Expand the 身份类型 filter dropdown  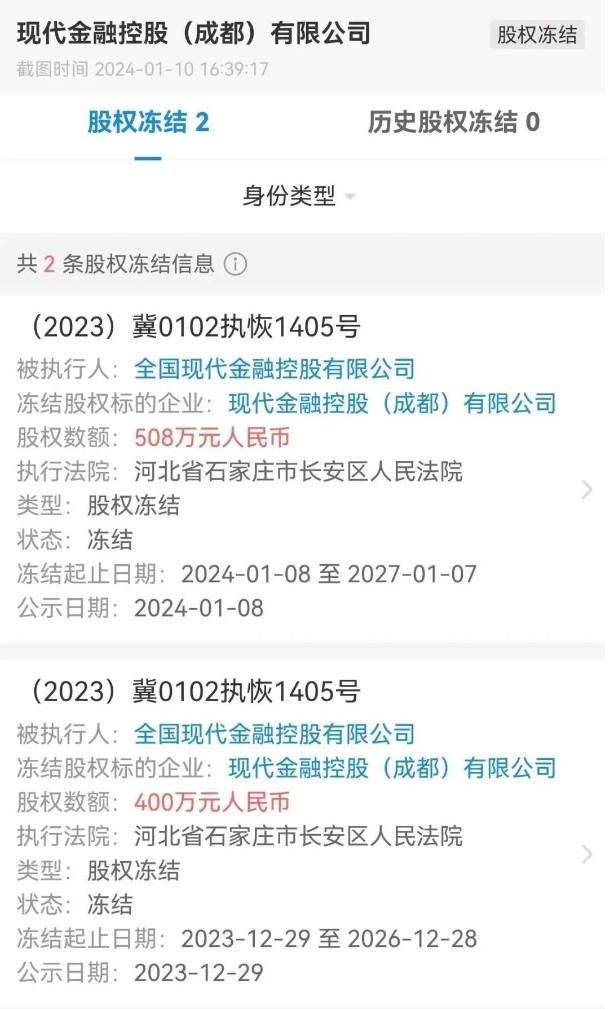[x=299, y=196]
